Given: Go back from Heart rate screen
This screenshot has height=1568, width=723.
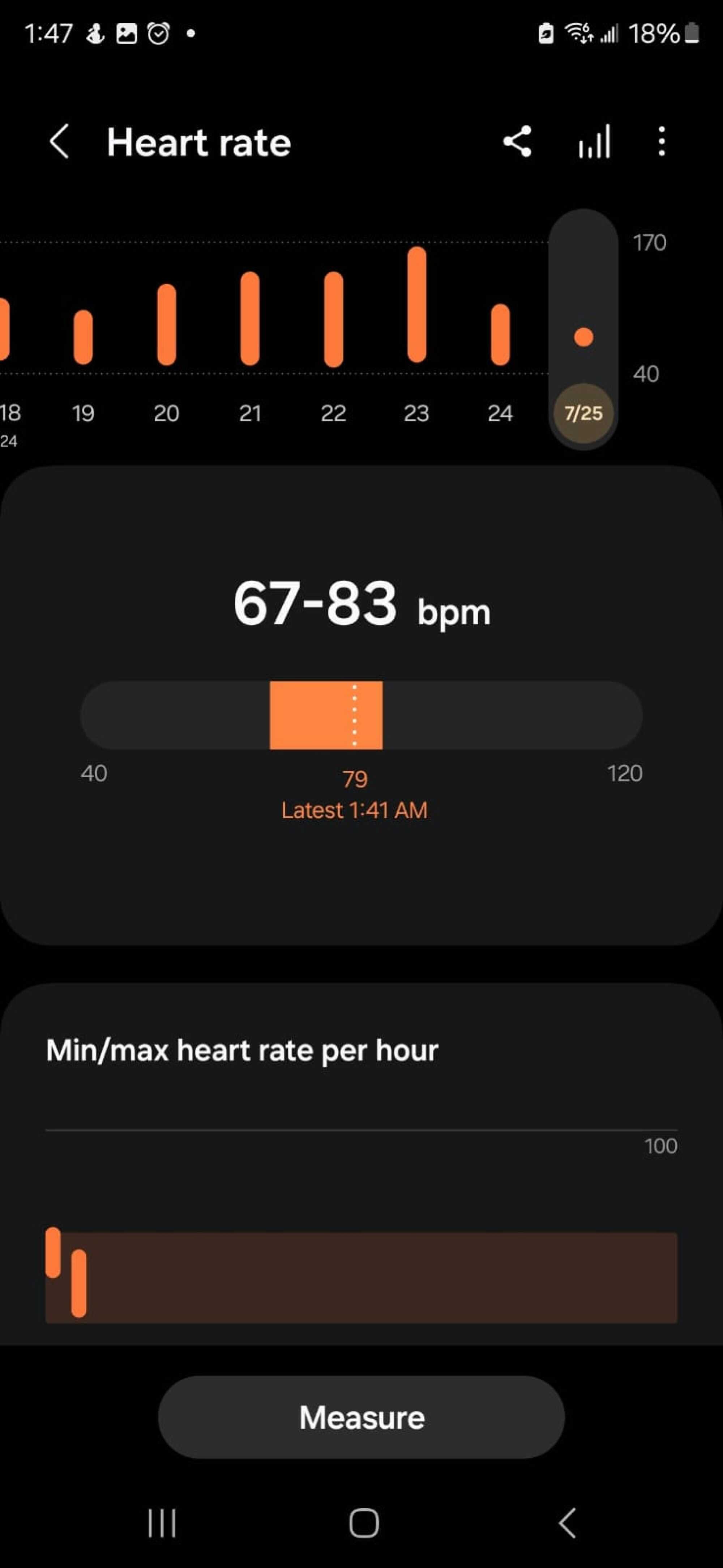Looking at the screenshot, I should point(59,142).
